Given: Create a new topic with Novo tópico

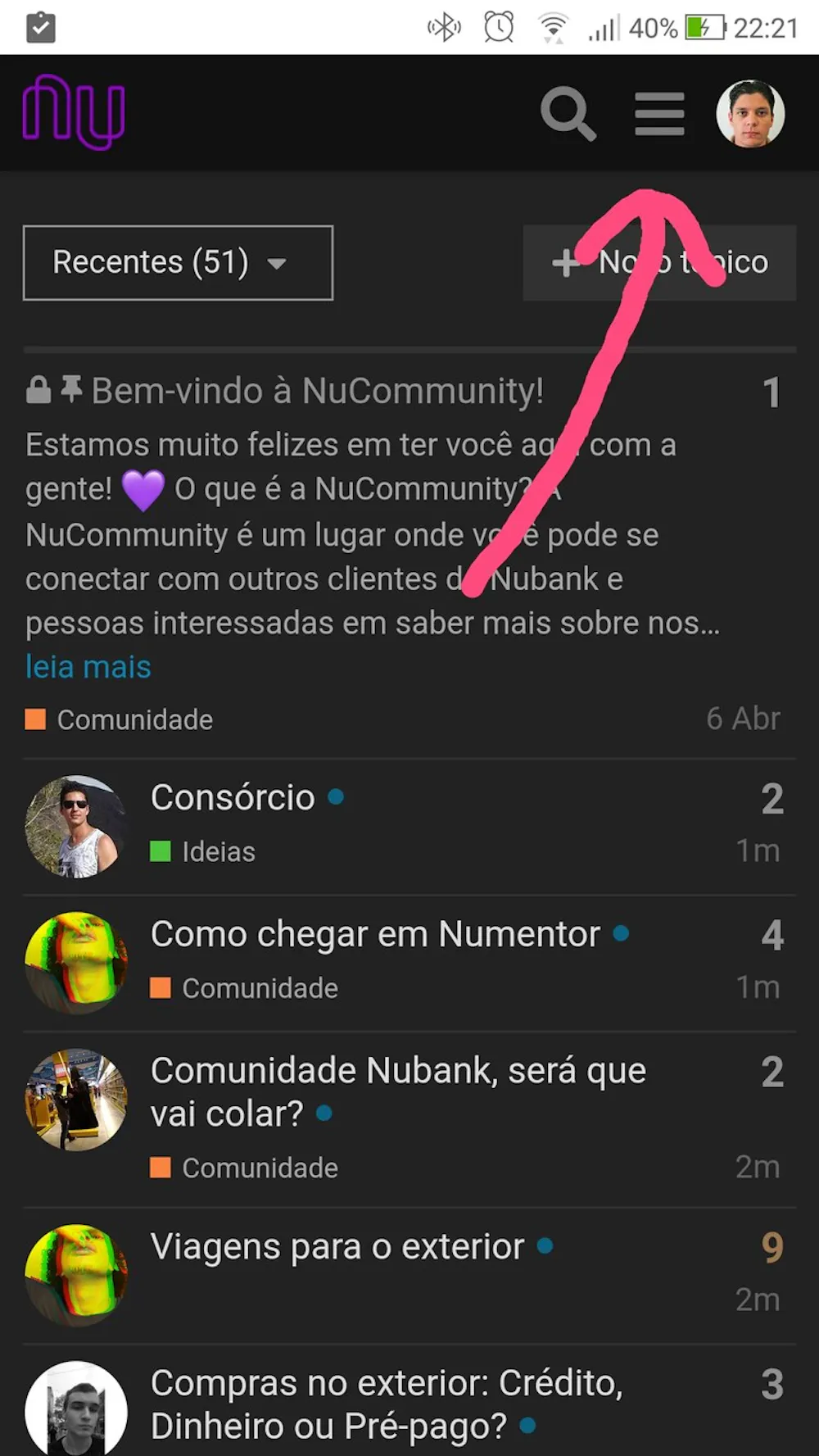Looking at the screenshot, I should coord(659,263).
